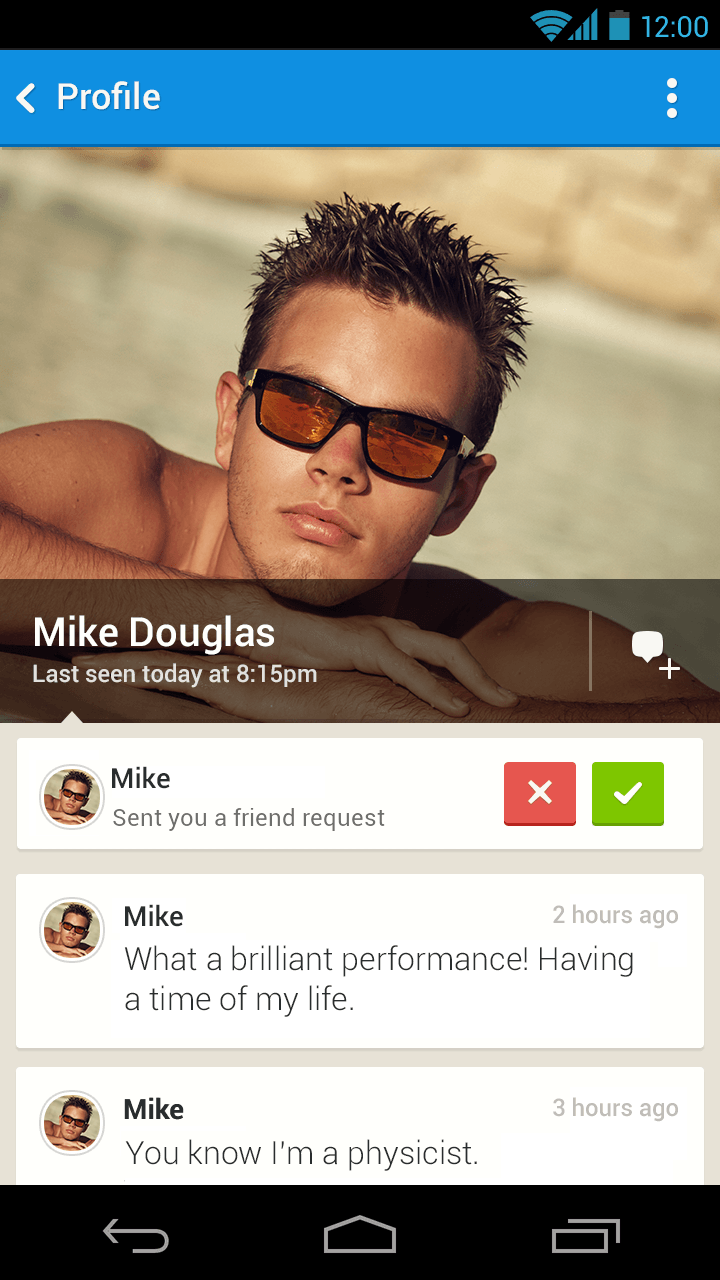Start a new chat with Mike Douglas

pyautogui.click(x=655, y=653)
